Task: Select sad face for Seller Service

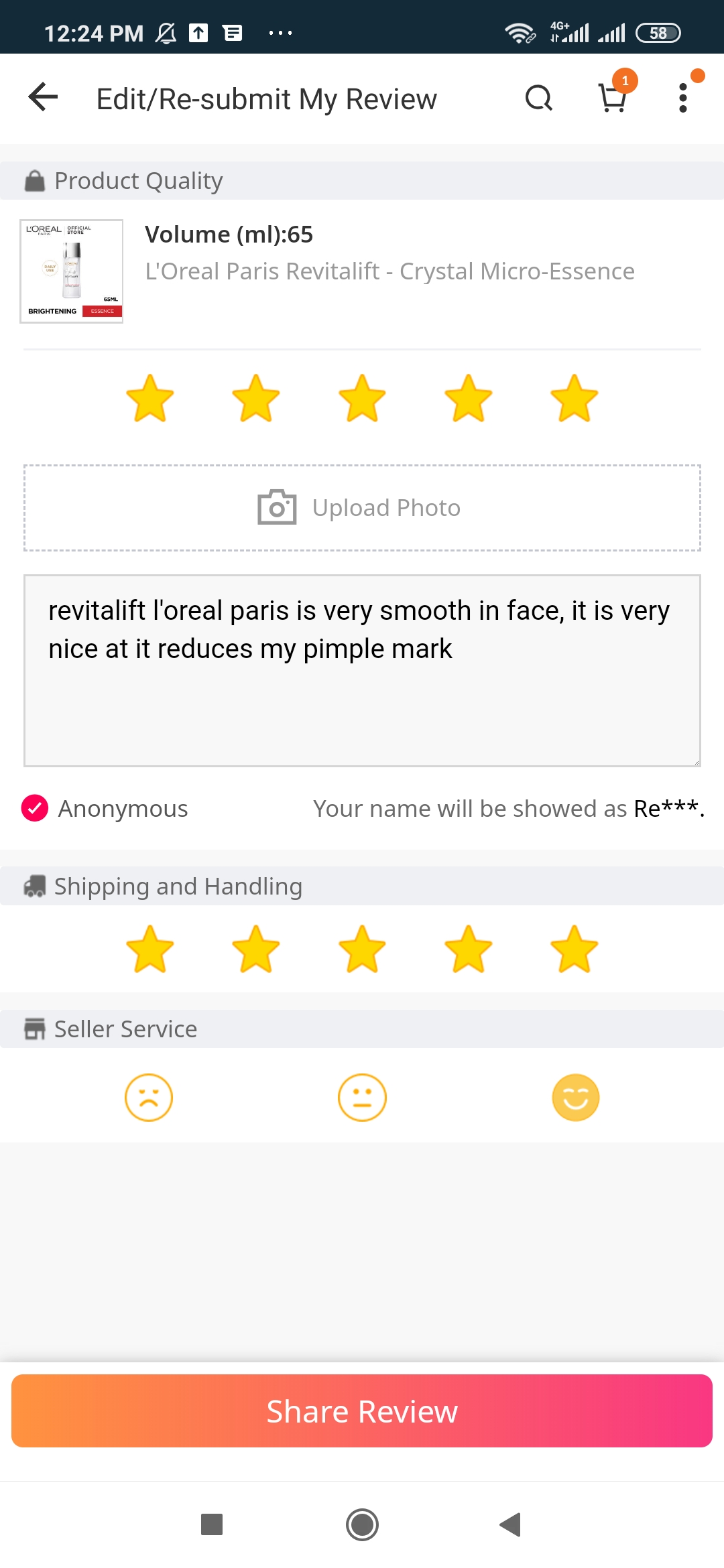Action: click(149, 1098)
